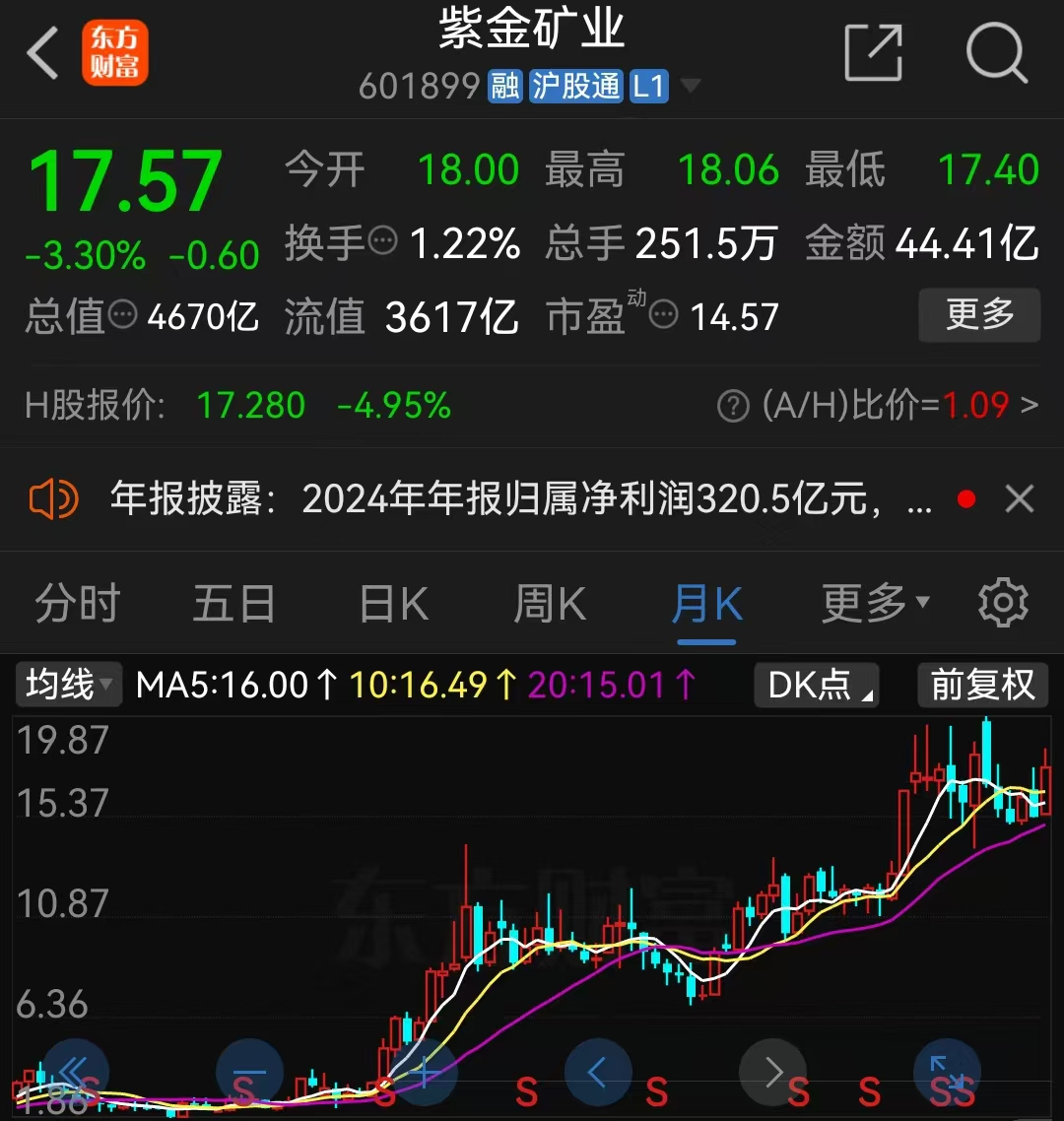Image resolution: width=1064 pixels, height=1121 pixels.
Task: Tap the left arrow to pan the chart
Action: coord(598,1074)
